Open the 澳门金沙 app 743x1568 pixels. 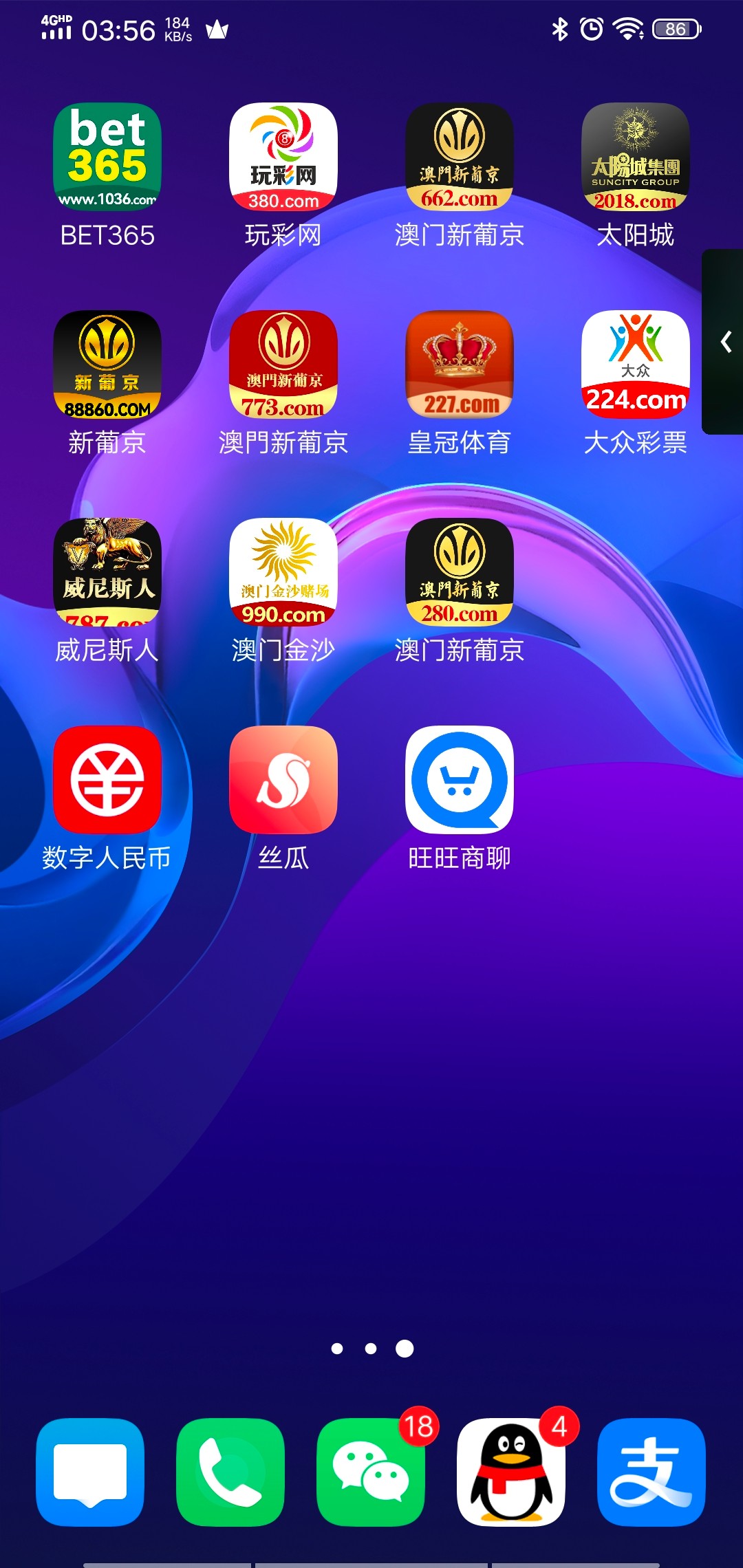(x=283, y=572)
